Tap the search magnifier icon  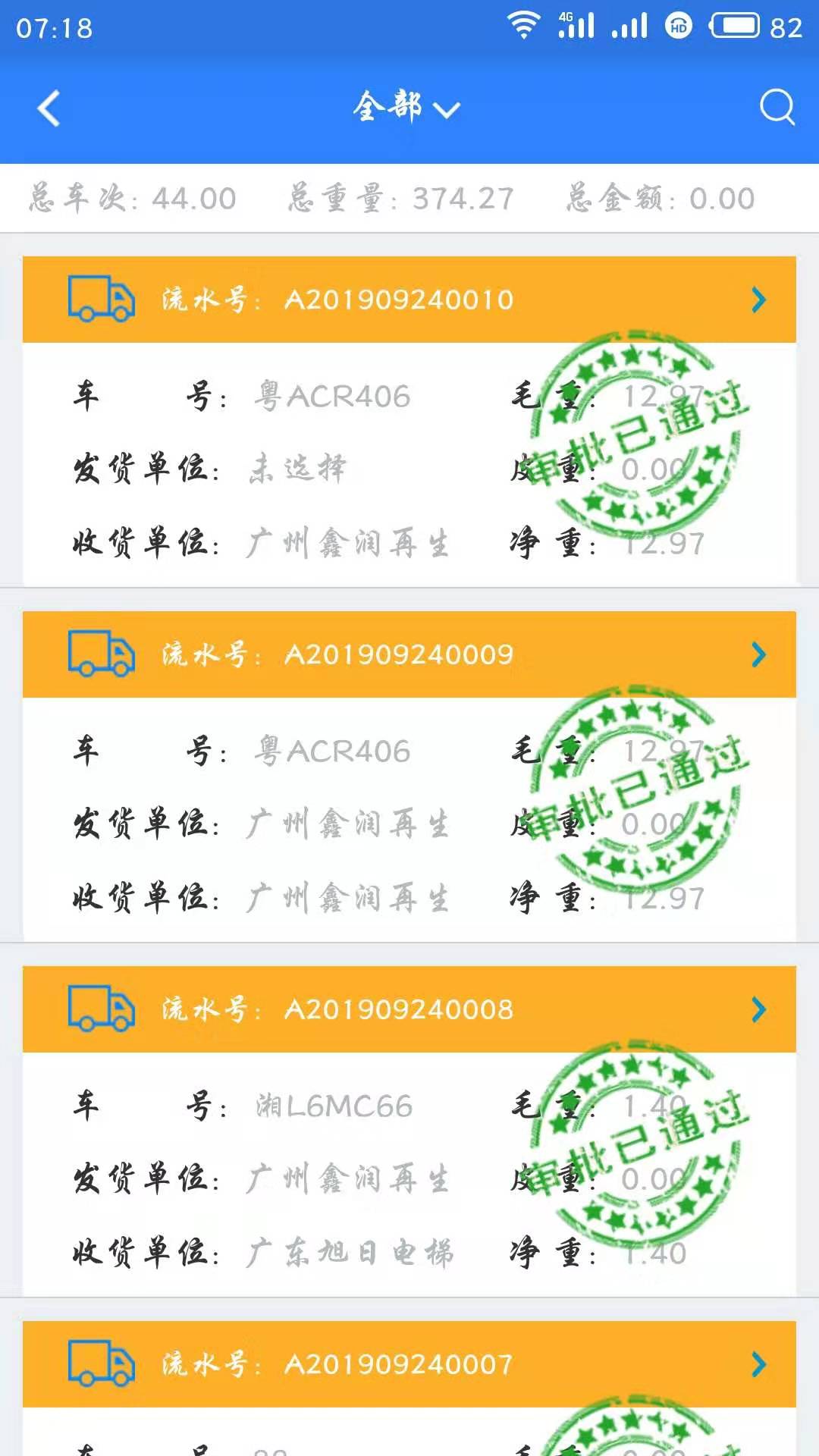(777, 107)
